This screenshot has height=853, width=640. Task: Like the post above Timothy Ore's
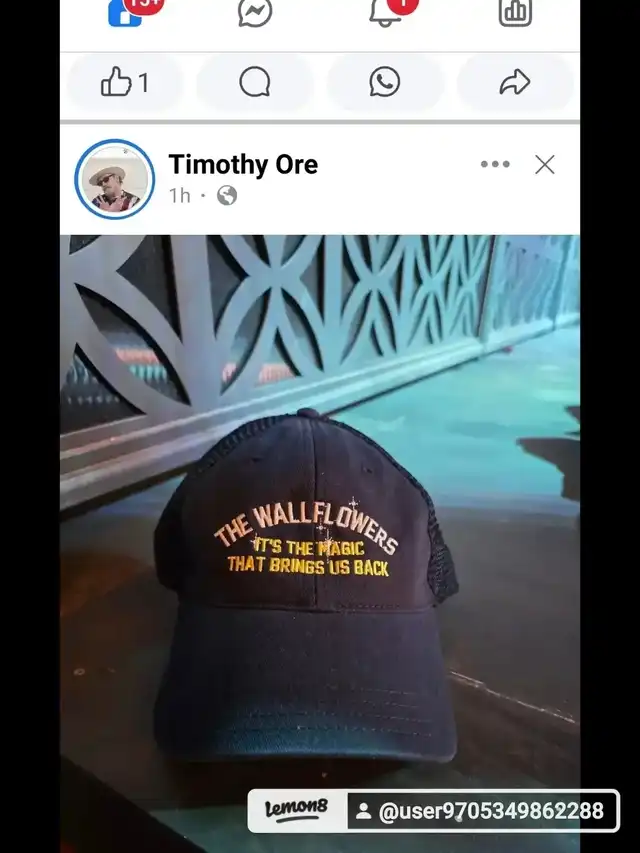pos(125,83)
